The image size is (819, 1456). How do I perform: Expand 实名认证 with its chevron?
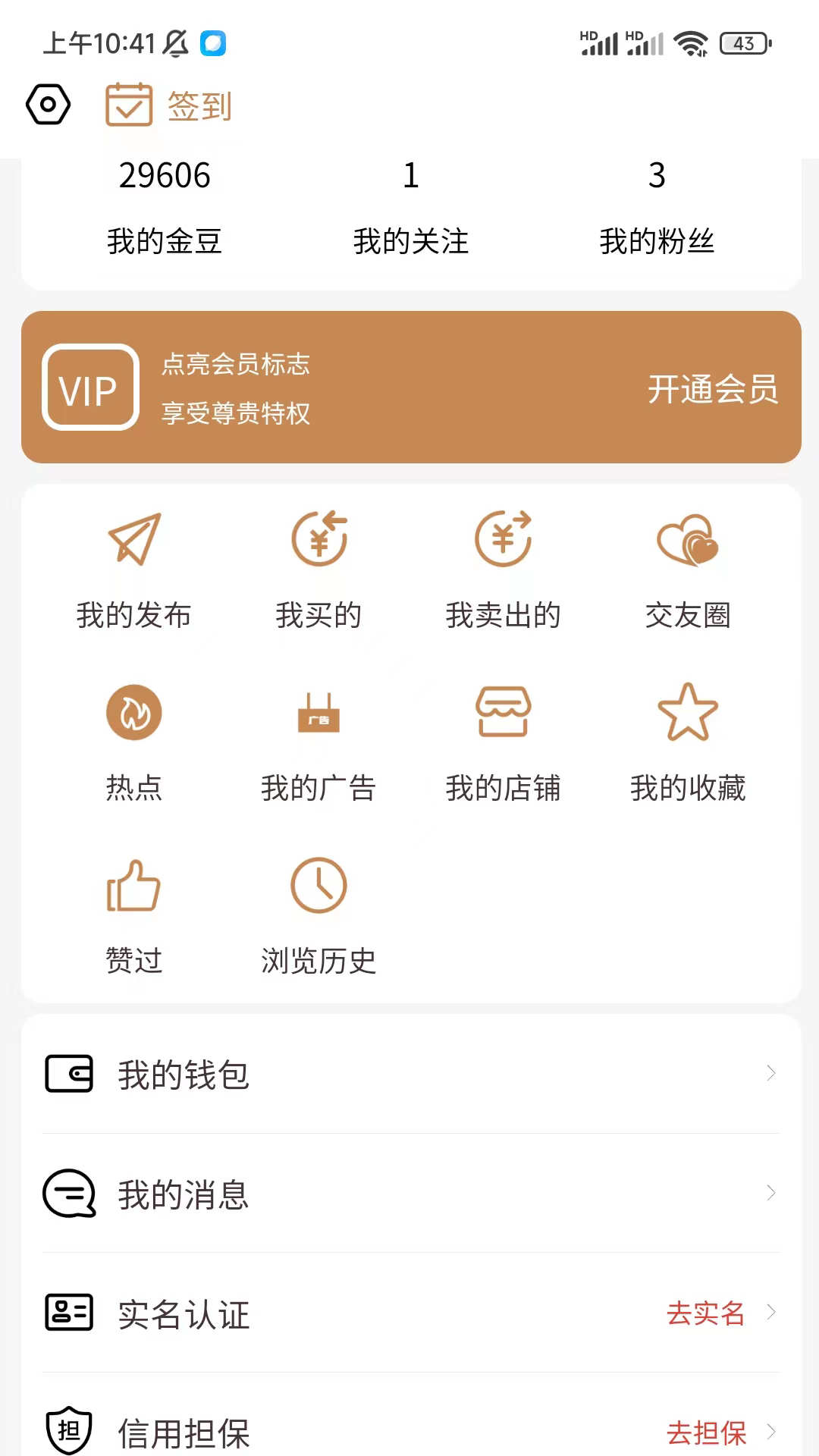(x=772, y=1313)
